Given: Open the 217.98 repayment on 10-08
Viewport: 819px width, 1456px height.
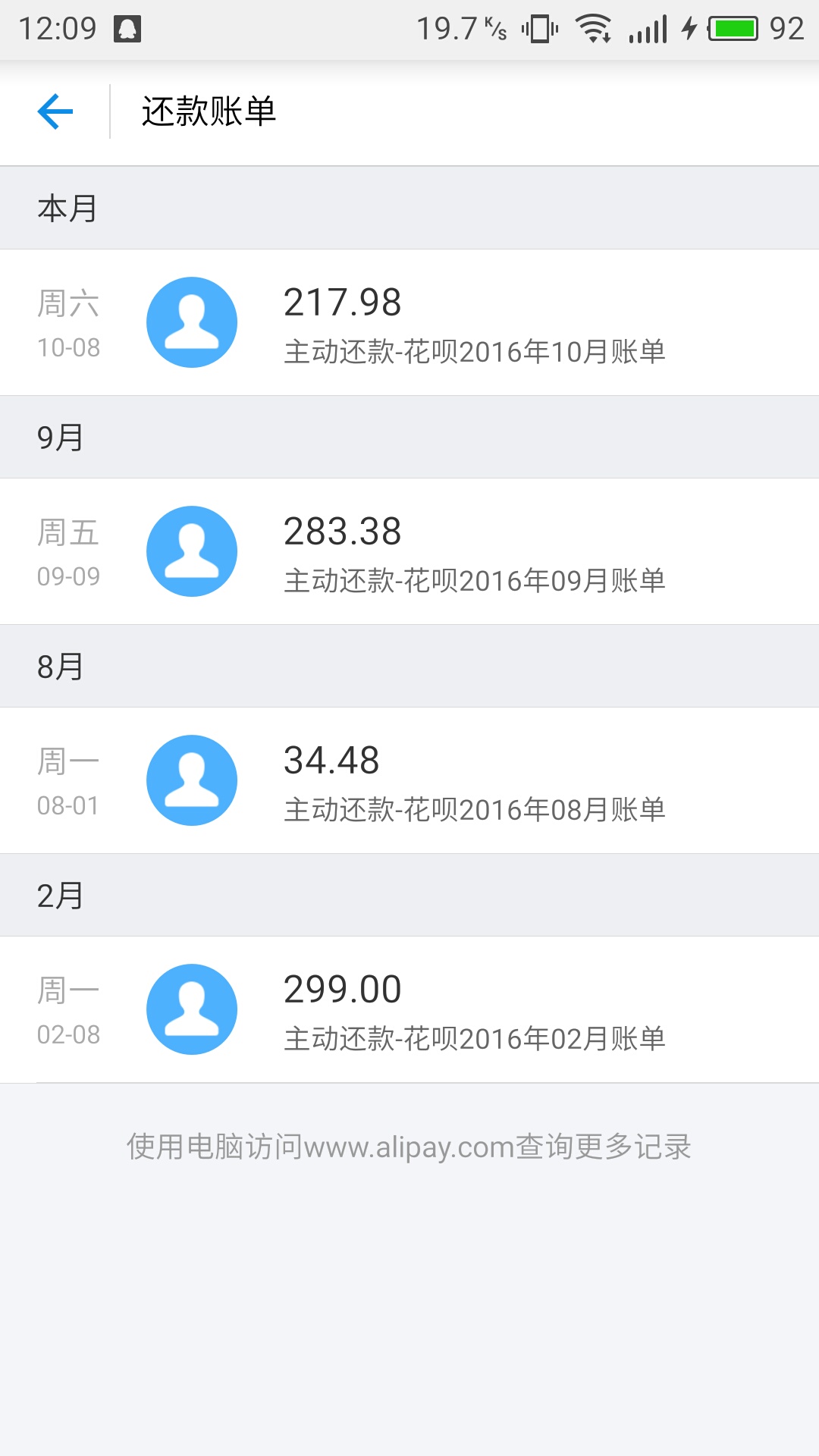Looking at the screenshot, I should [x=409, y=322].
